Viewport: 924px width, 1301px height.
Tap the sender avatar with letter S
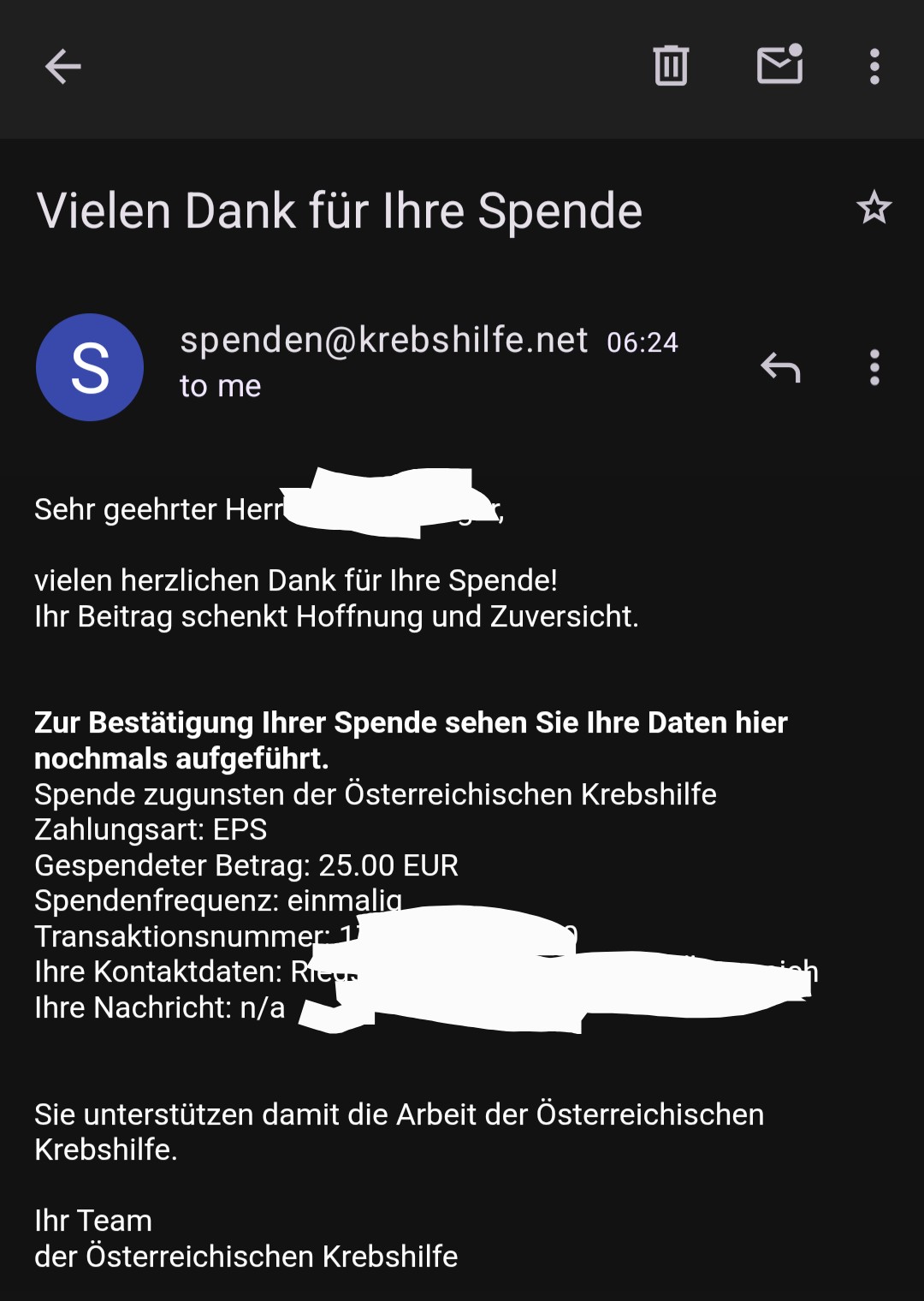coord(90,368)
